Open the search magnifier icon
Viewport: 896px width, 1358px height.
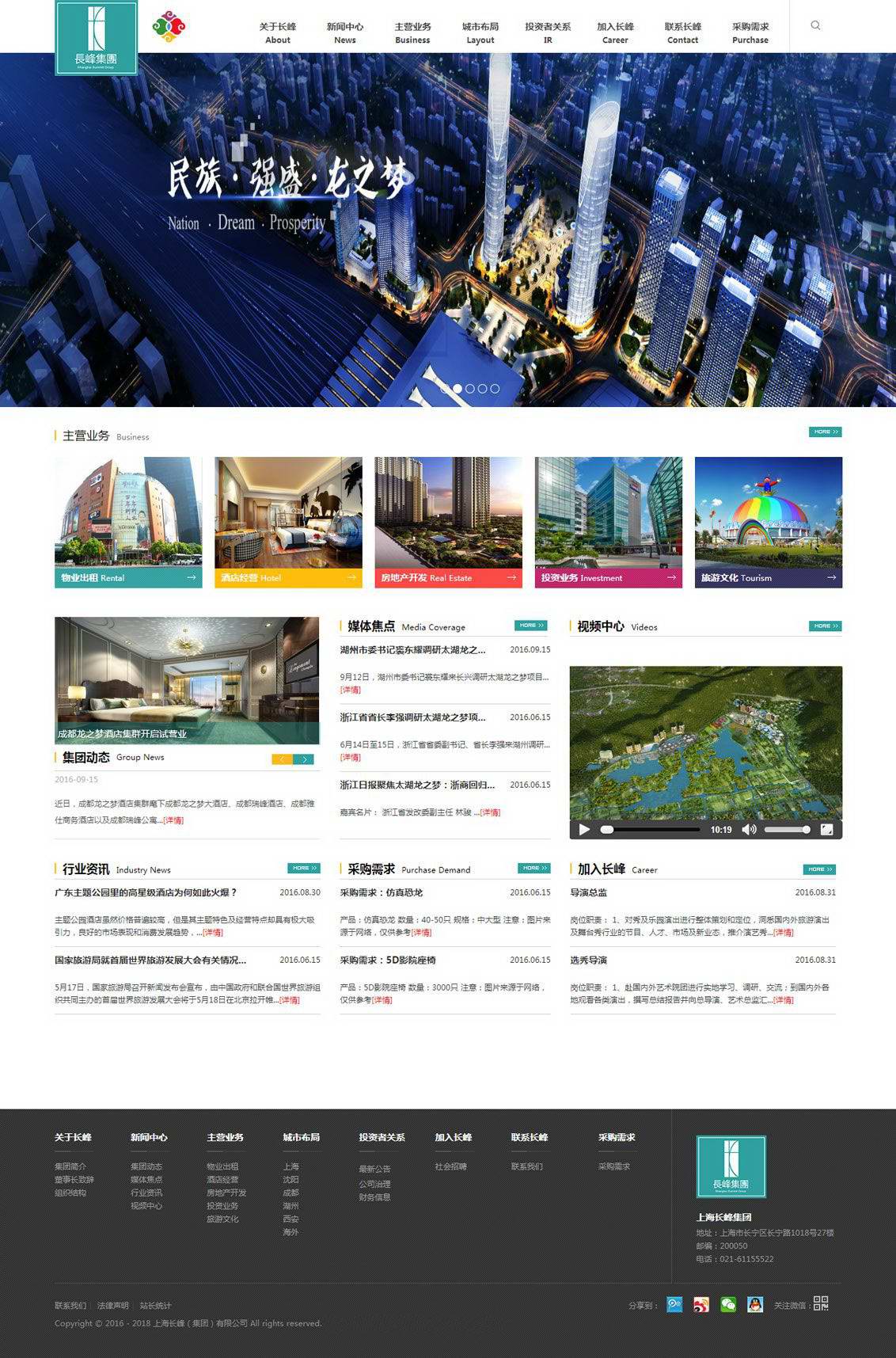pyautogui.click(x=815, y=25)
